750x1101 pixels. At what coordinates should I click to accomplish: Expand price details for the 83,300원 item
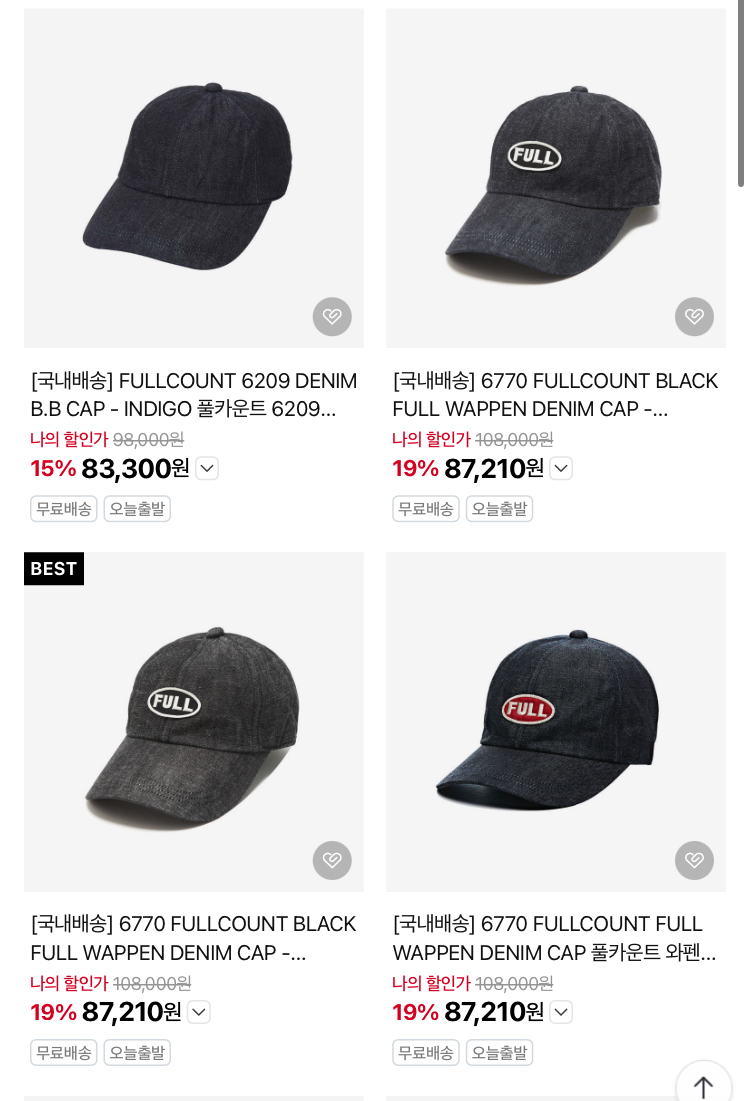click(207, 468)
